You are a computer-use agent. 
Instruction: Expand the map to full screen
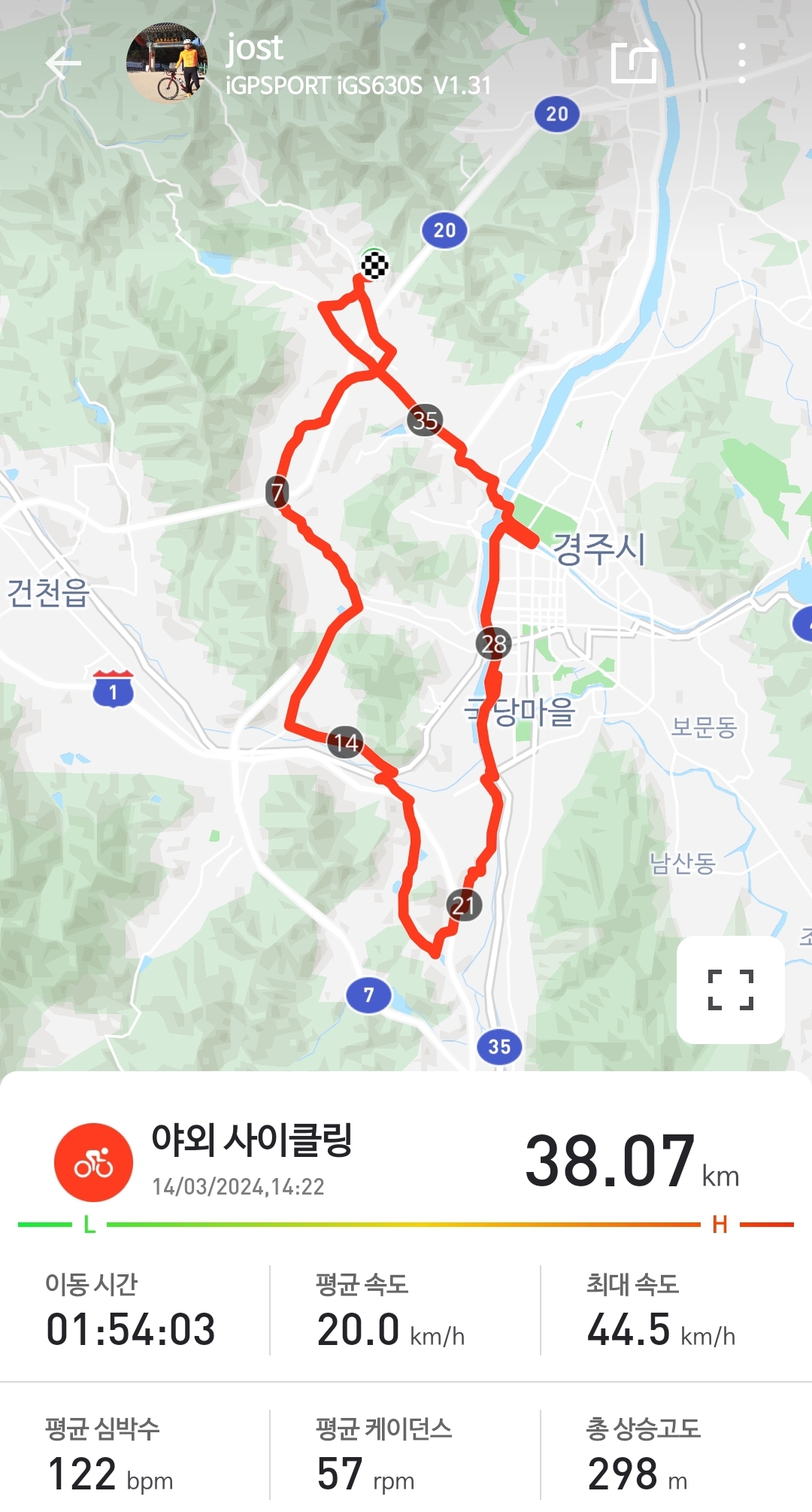pos(730,989)
